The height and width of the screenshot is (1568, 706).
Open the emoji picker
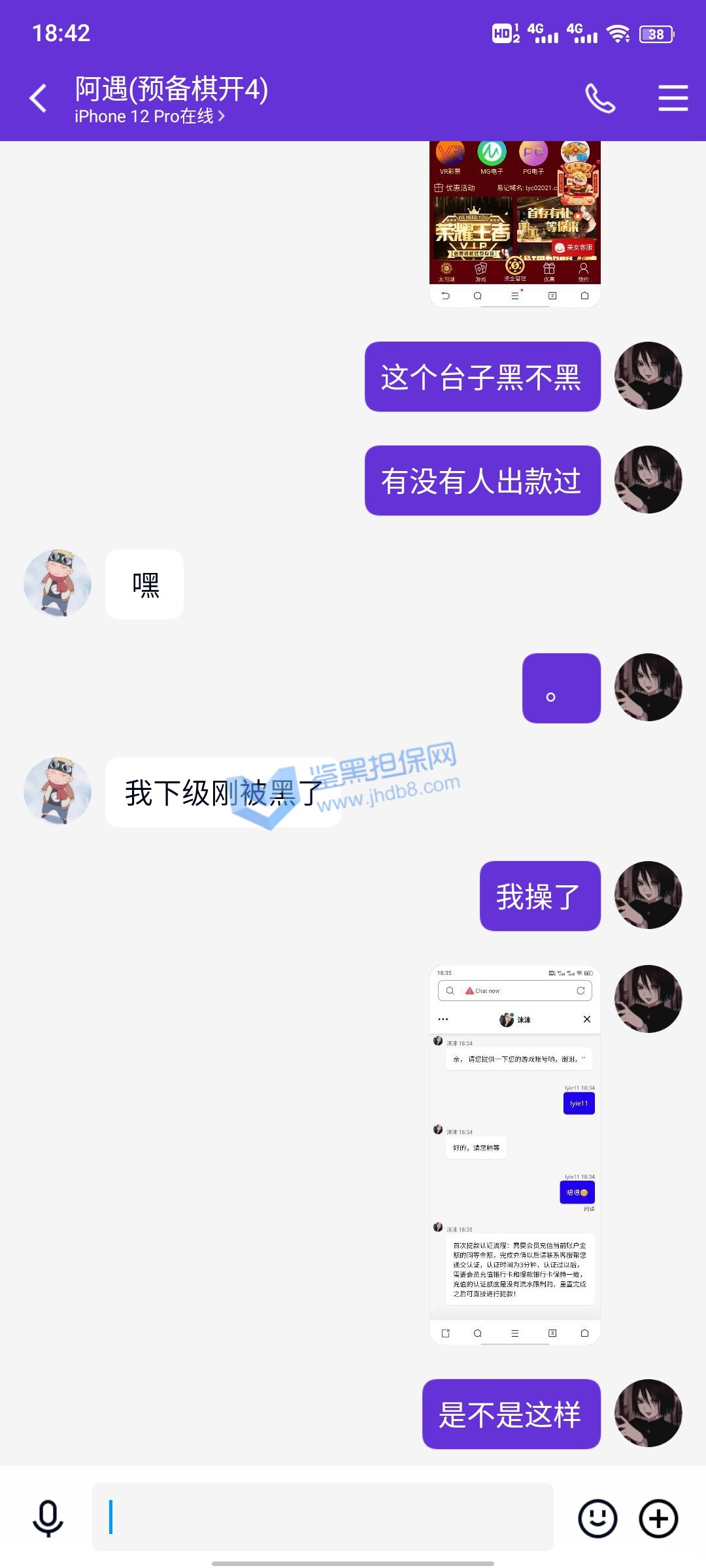tap(597, 1518)
